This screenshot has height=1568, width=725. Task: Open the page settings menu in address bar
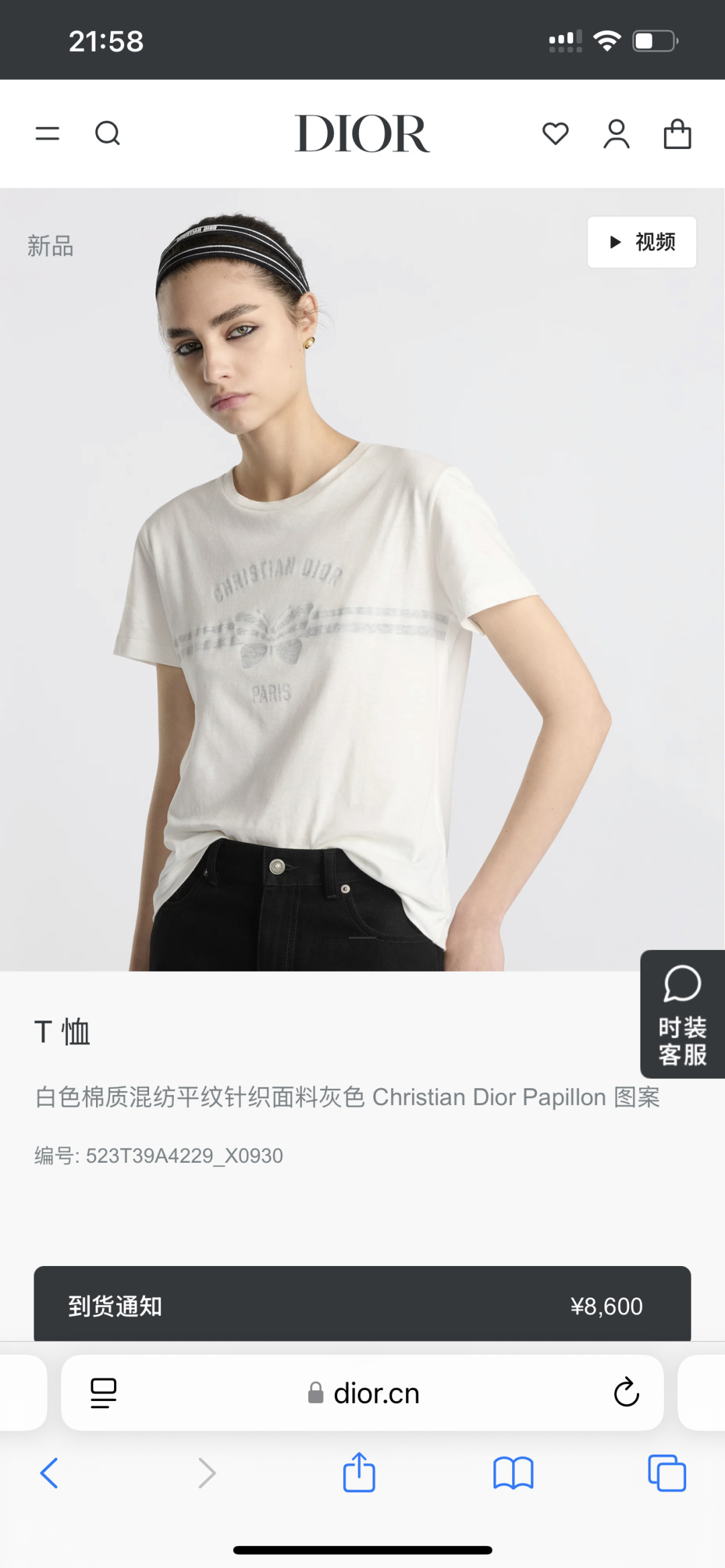[x=103, y=1393]
